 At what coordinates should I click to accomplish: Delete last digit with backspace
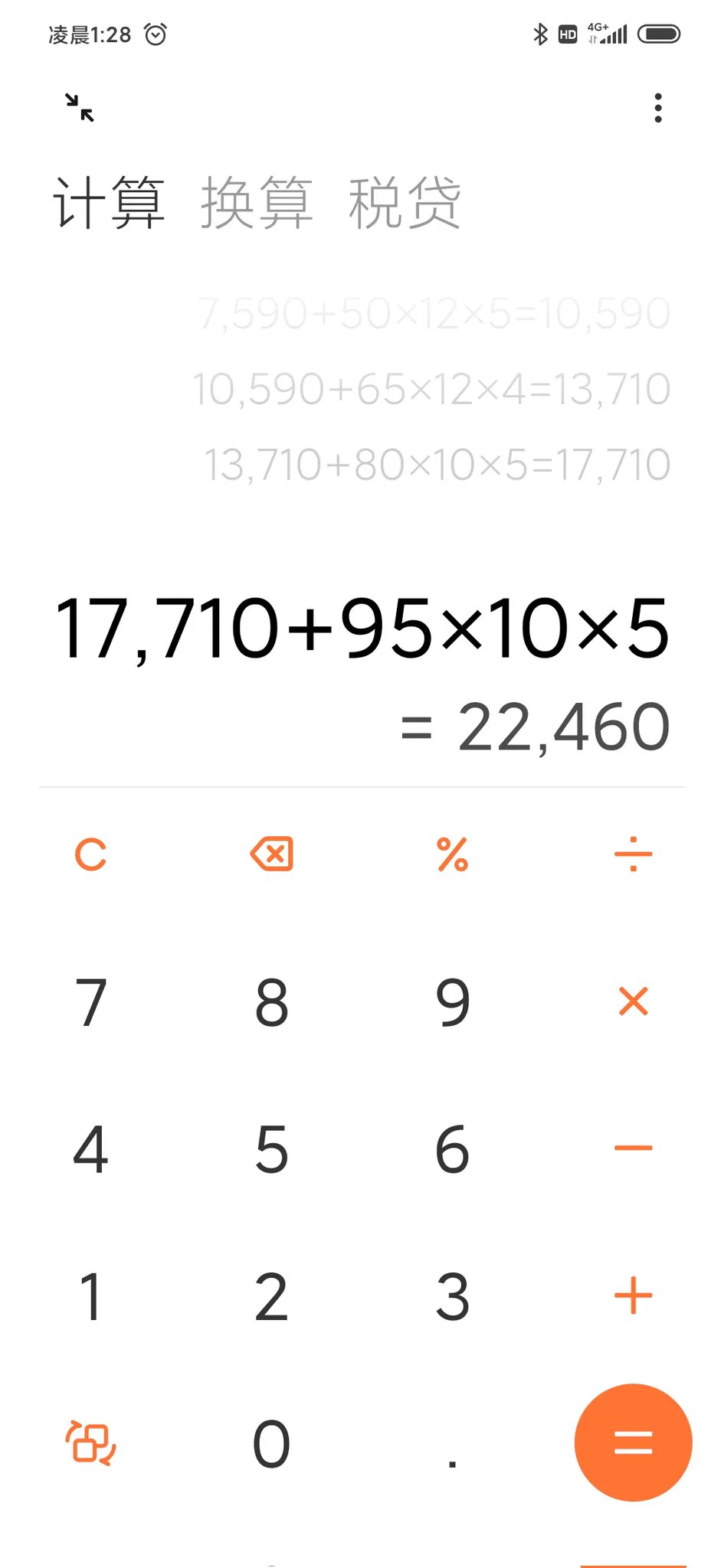pos(271,854)
